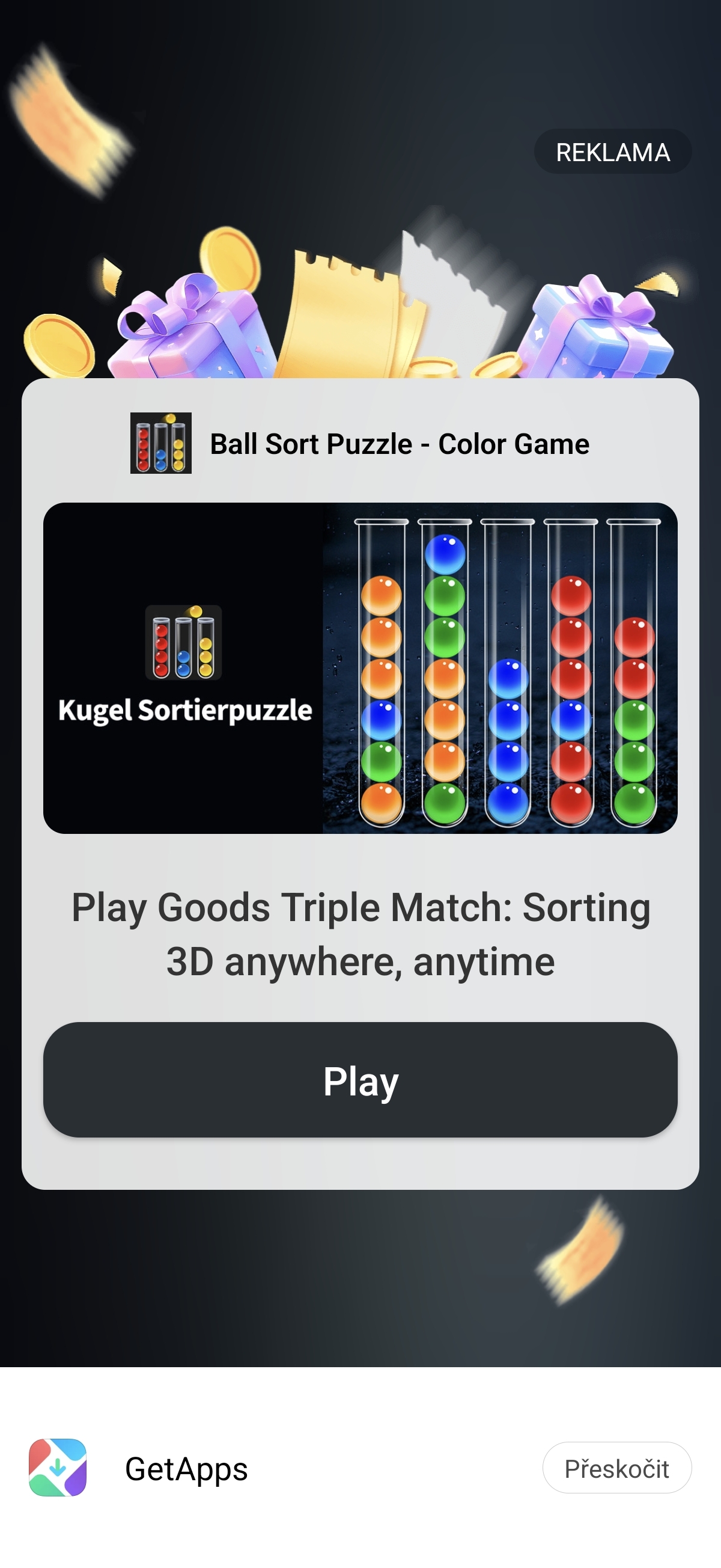Screen dimensions: 721x1568
Task: Open the Kugel Sortierpuzzle ad banner
Action: (x=360, y=668)
